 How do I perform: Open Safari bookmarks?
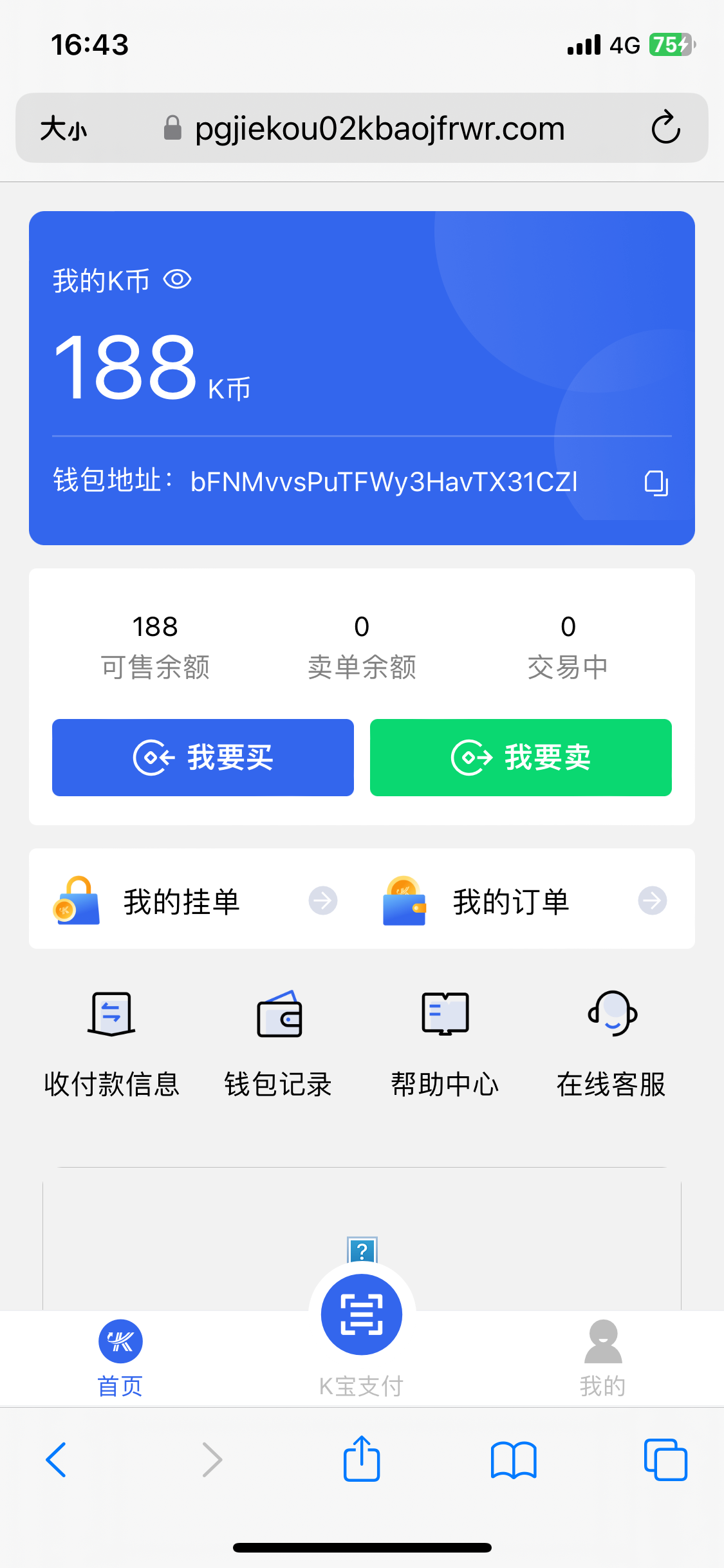pos(513,1459)
